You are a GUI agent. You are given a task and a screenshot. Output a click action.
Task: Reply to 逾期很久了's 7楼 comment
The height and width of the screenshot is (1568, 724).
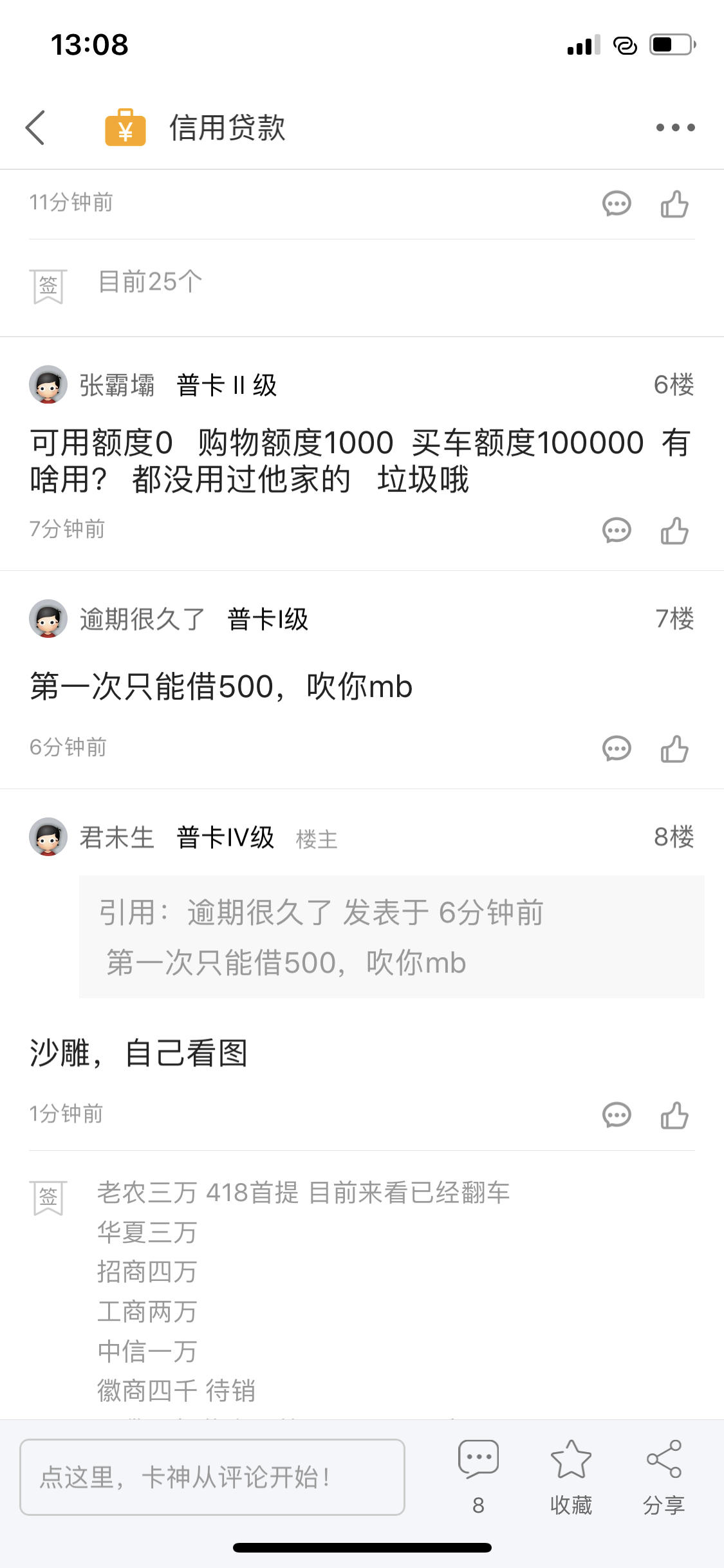tap(616, 749)
